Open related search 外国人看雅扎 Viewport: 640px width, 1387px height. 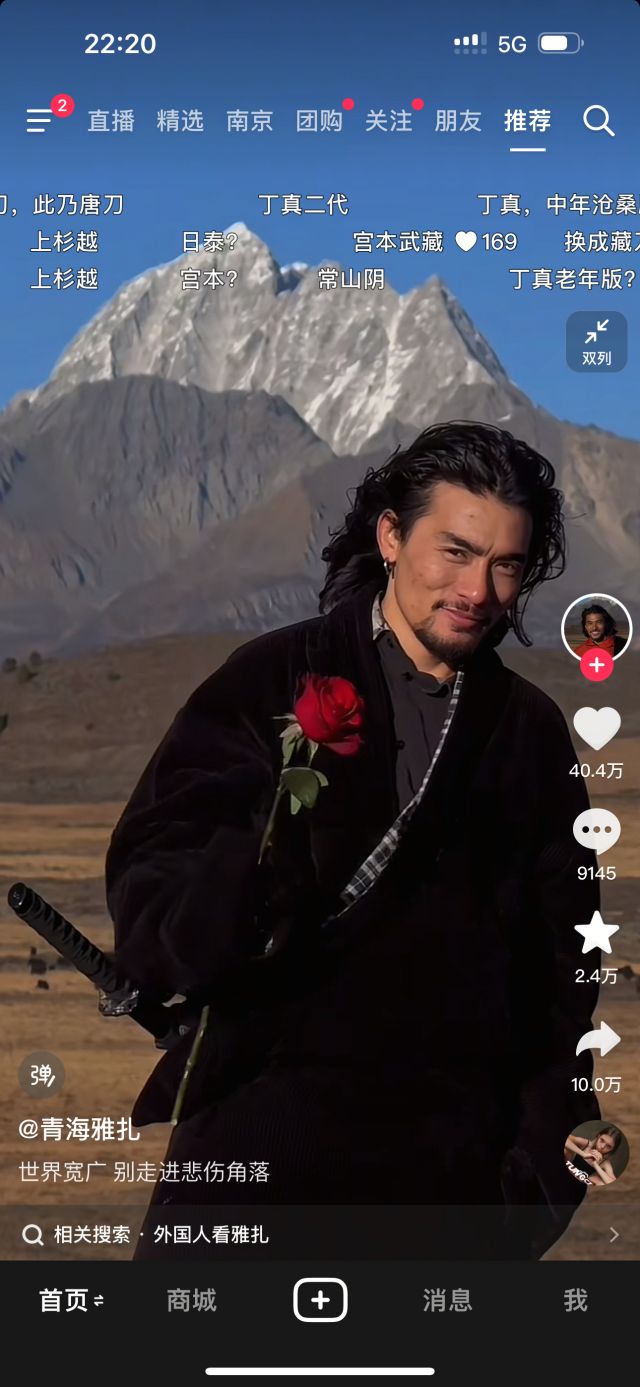[210, 1235]
